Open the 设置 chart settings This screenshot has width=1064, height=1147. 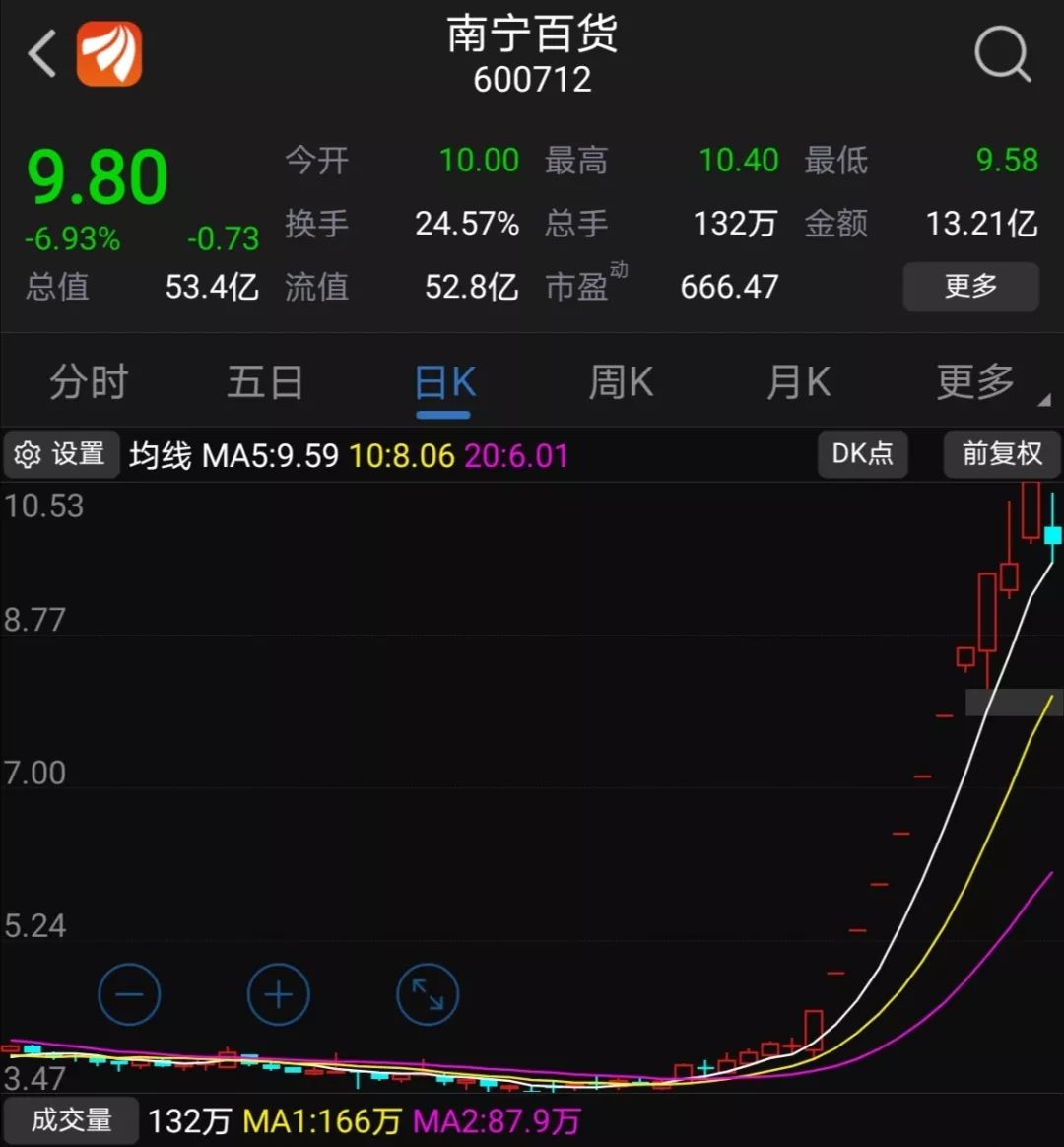tap(61, 454)
